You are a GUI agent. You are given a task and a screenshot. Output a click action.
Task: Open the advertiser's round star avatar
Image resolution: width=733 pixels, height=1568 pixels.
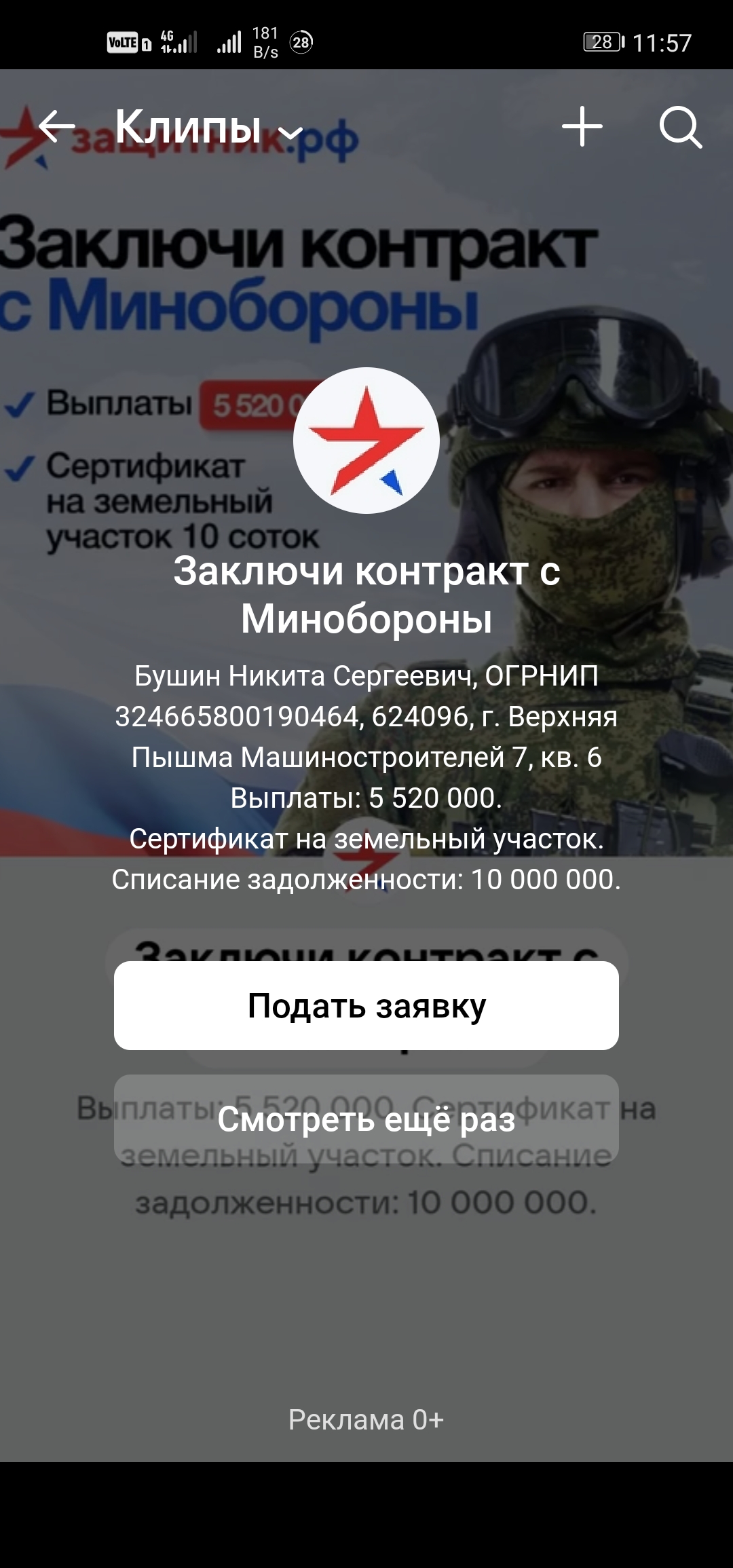coord(366,441)
